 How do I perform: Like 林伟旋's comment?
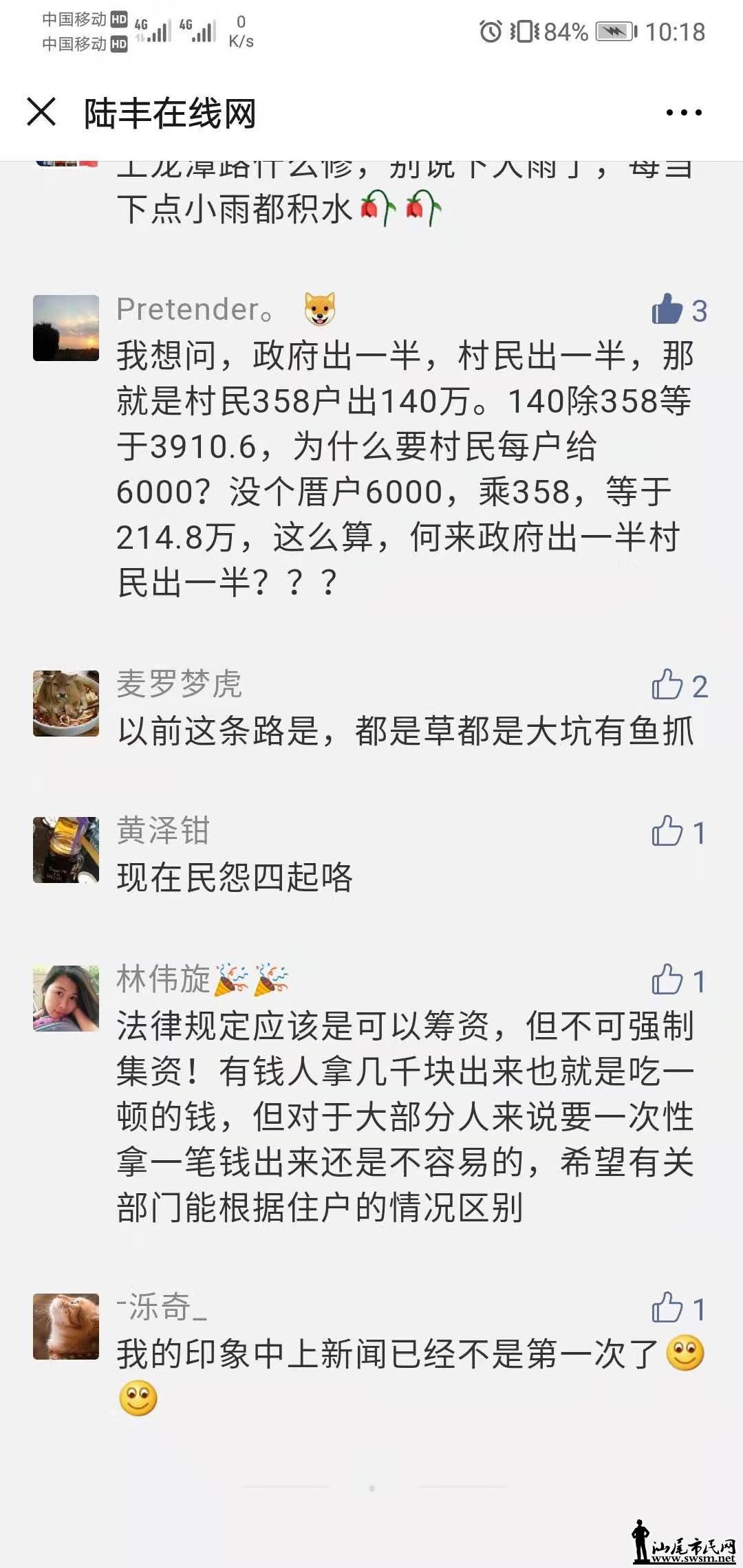(667, 980)
